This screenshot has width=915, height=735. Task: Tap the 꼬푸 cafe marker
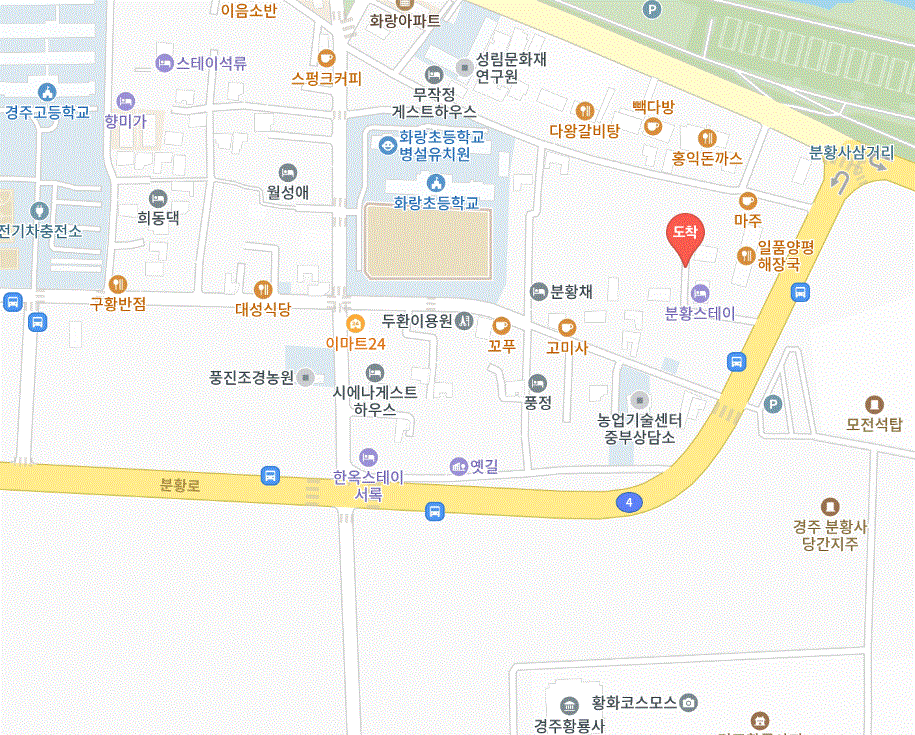[501, 326]
